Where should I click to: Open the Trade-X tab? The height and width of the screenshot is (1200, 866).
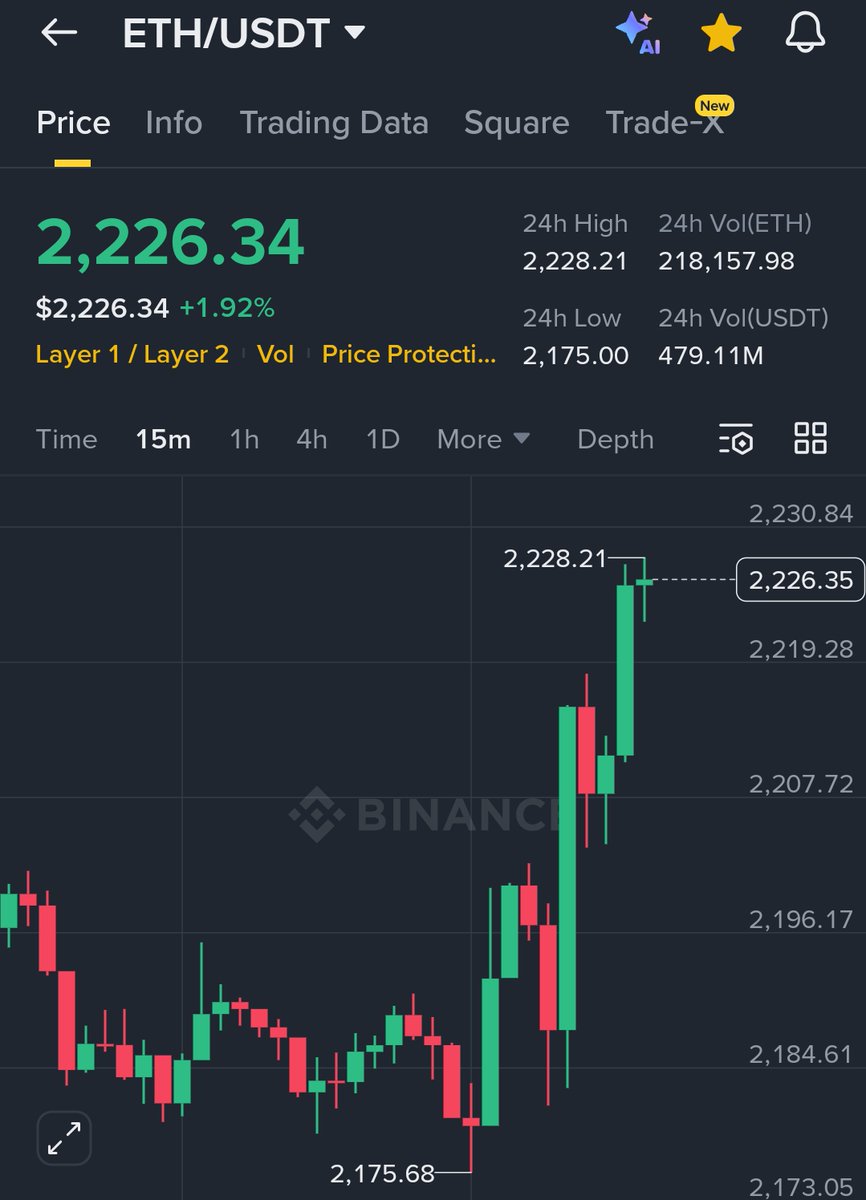[x=665, y=123]
